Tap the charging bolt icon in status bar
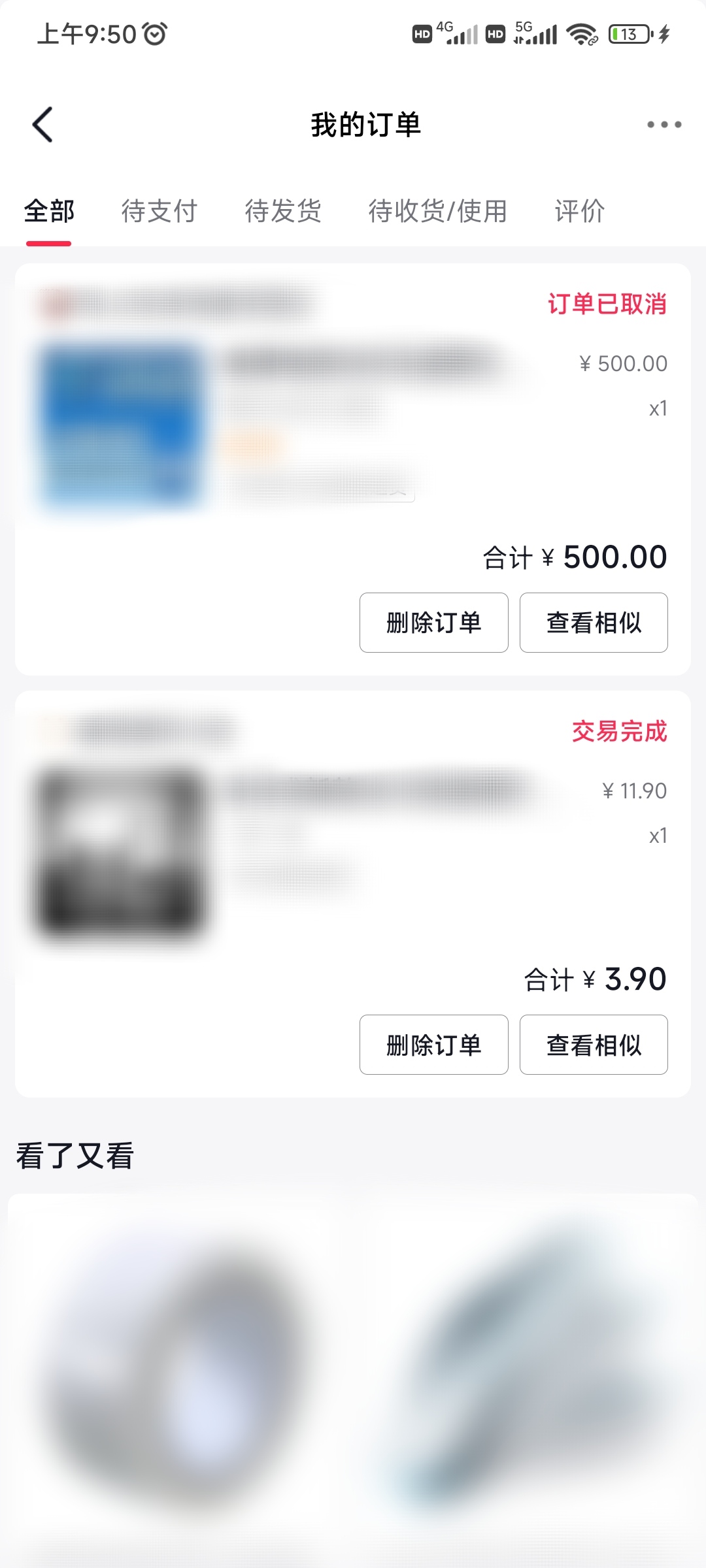The image size is (706, 1568). pos(664,33)
